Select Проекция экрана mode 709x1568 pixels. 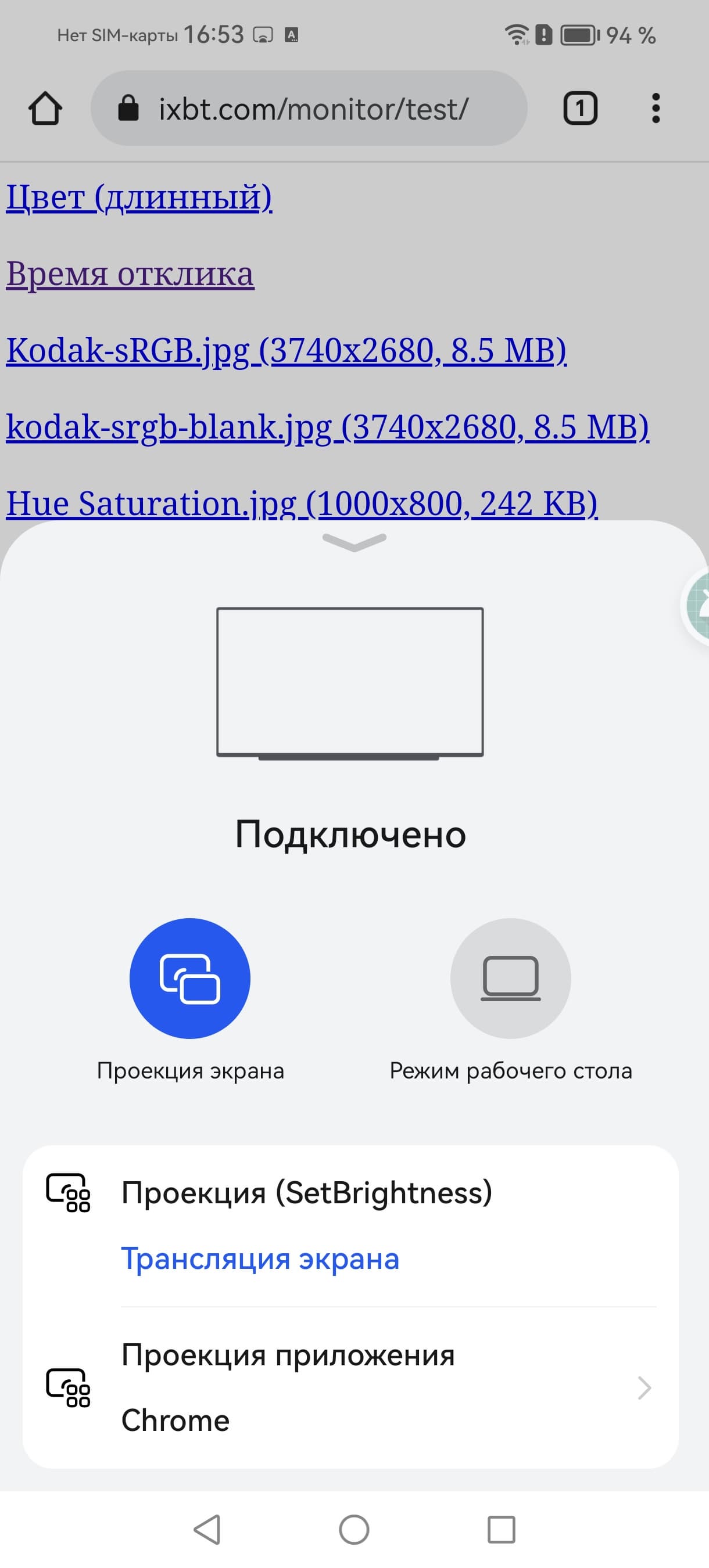click(190, 978)
